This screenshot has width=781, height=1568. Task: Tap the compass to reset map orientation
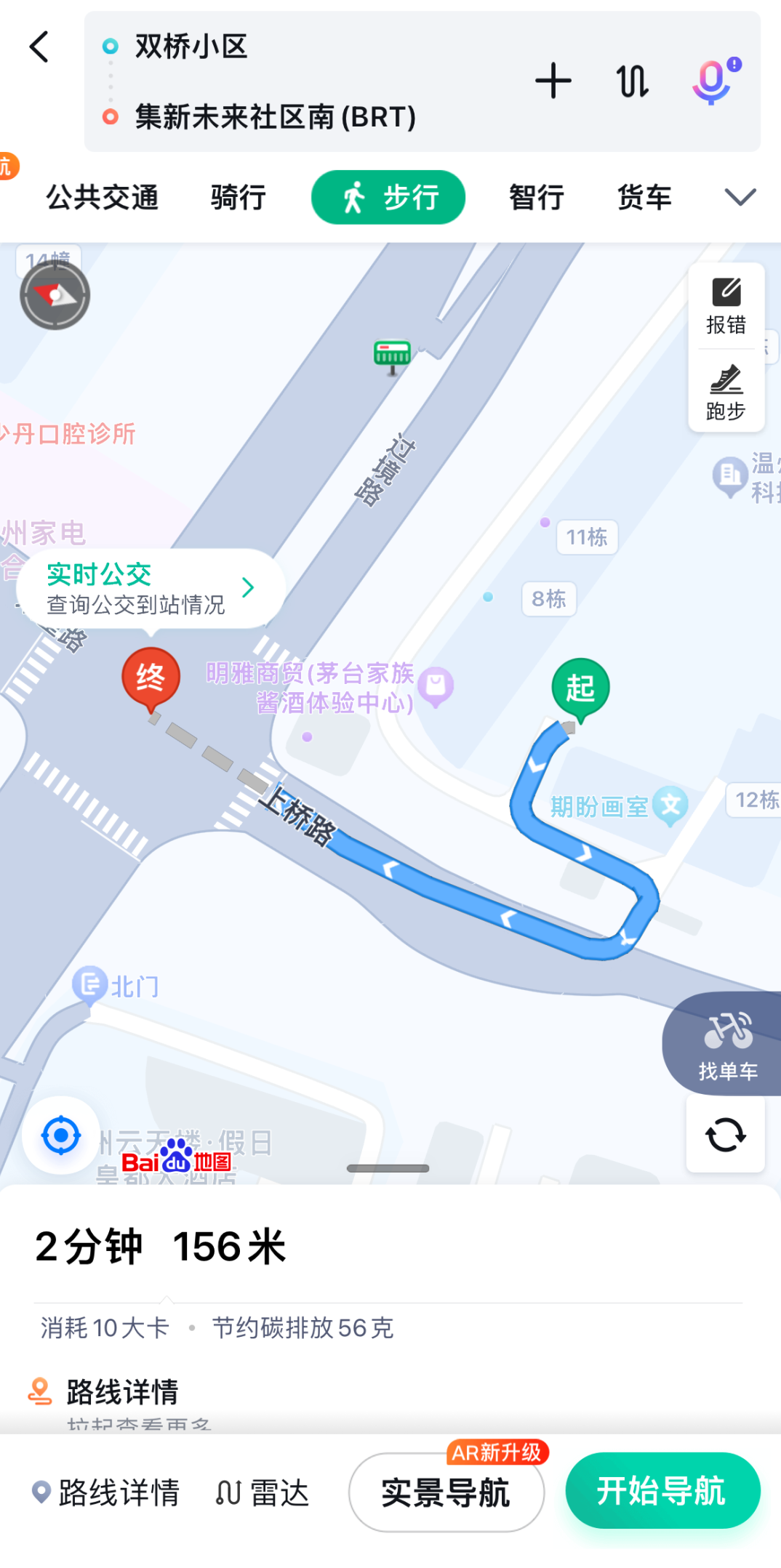pos(55,295)
